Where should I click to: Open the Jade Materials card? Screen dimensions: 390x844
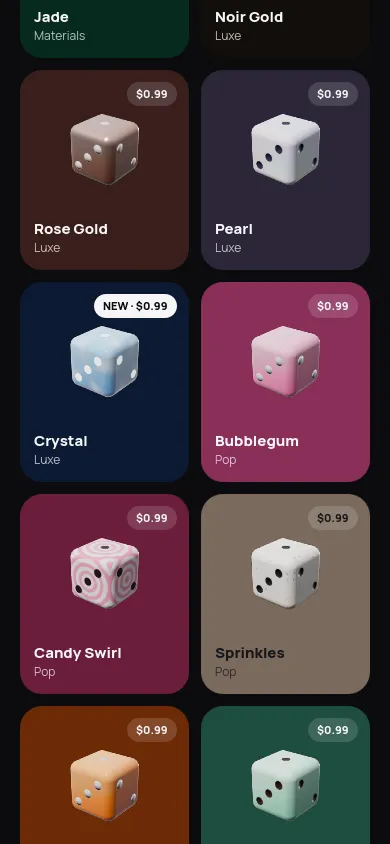(104, 29)
